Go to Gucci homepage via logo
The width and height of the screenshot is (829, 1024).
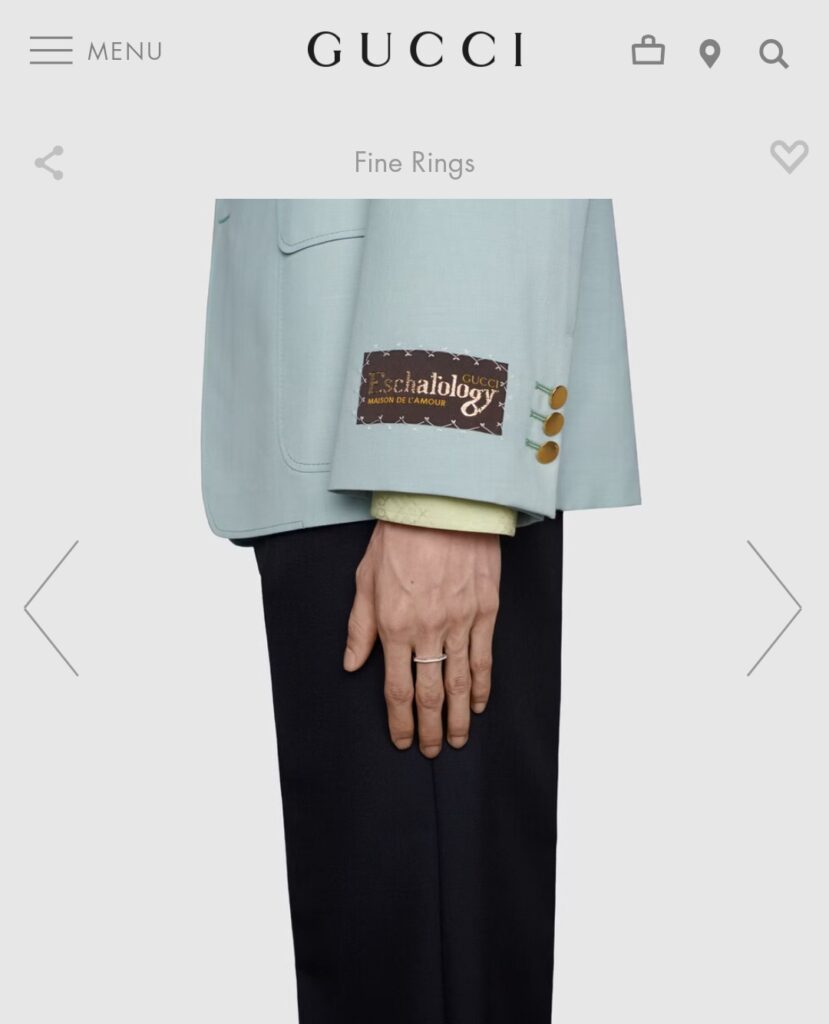click(414, 50)
